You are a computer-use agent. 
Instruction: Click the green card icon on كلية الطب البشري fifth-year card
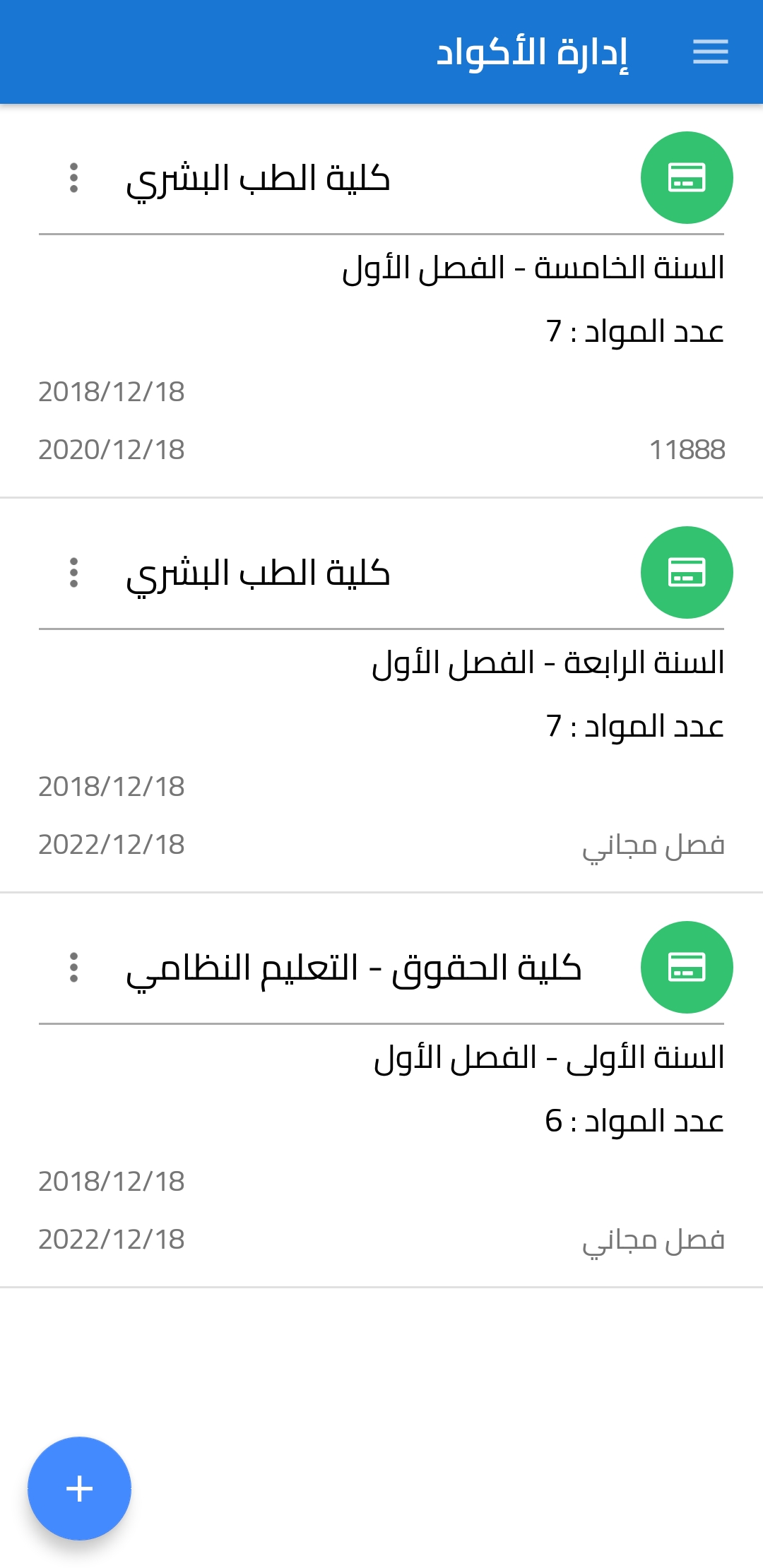(687, 179)
